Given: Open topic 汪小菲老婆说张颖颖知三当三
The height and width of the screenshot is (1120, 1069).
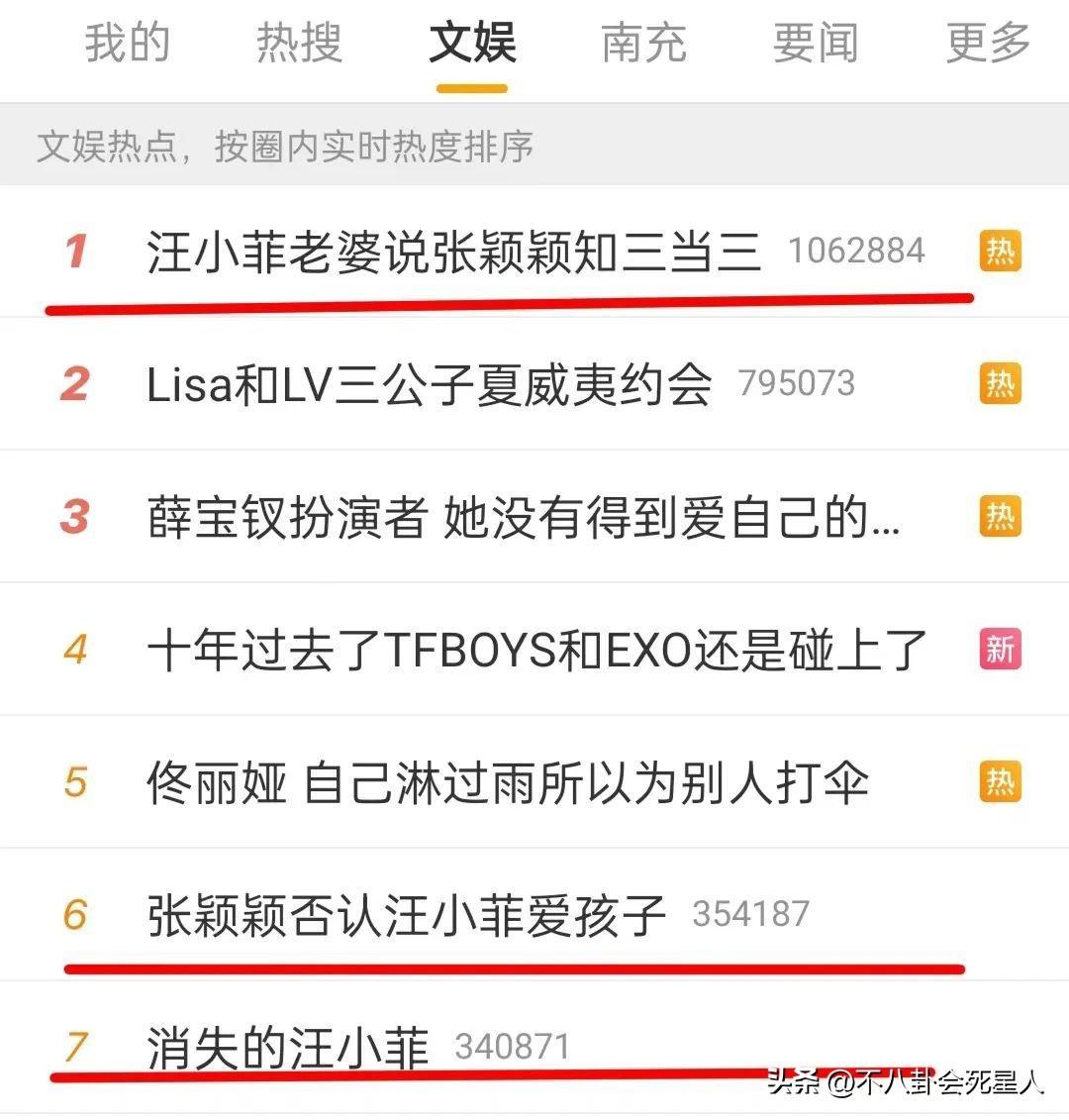Looking at the screenshot, I should 453,252.
